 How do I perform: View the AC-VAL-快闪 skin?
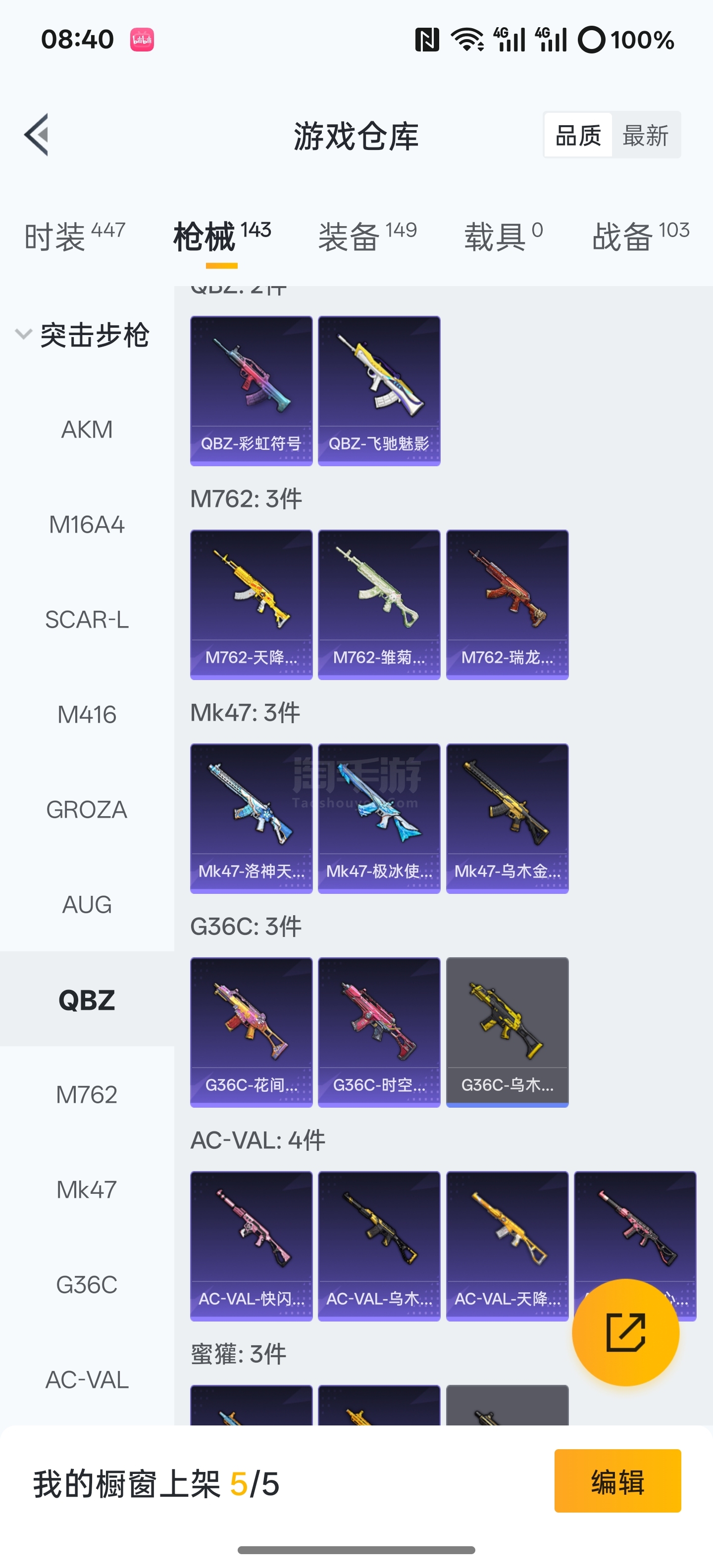[251, 1245]
